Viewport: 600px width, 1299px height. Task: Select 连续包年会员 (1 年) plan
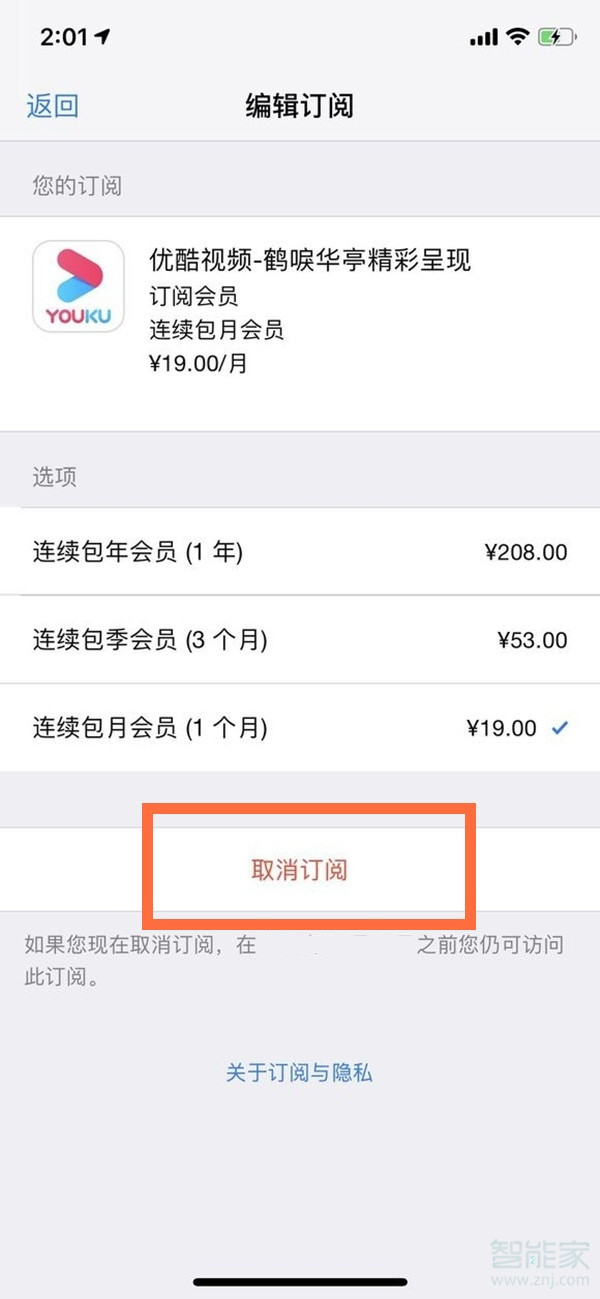click(x=299, y=551)
